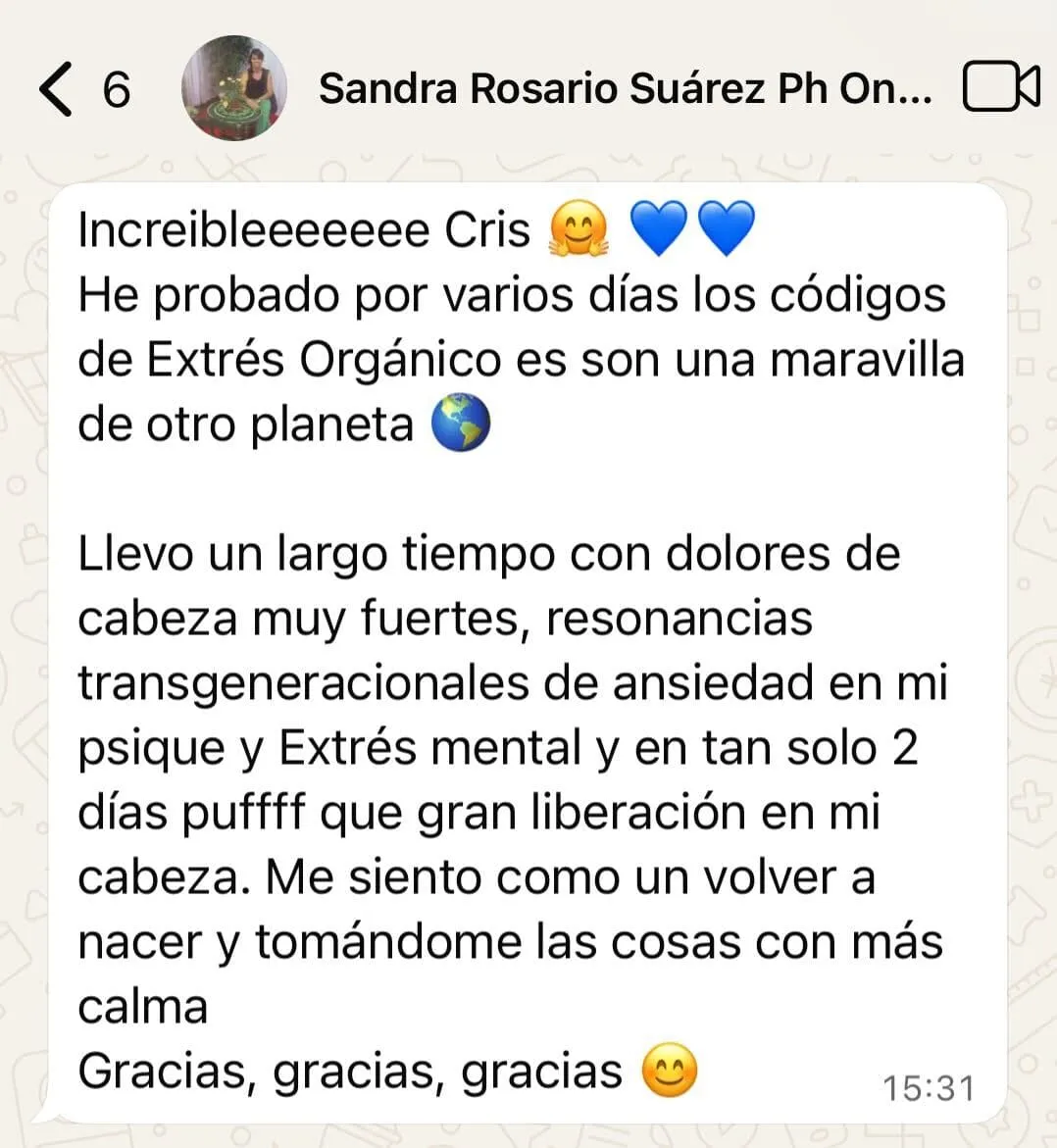The image size is (1057, 1148).
Task: Open Sandra Rosario Suárez's profile photo
Action: pos(234,88)
